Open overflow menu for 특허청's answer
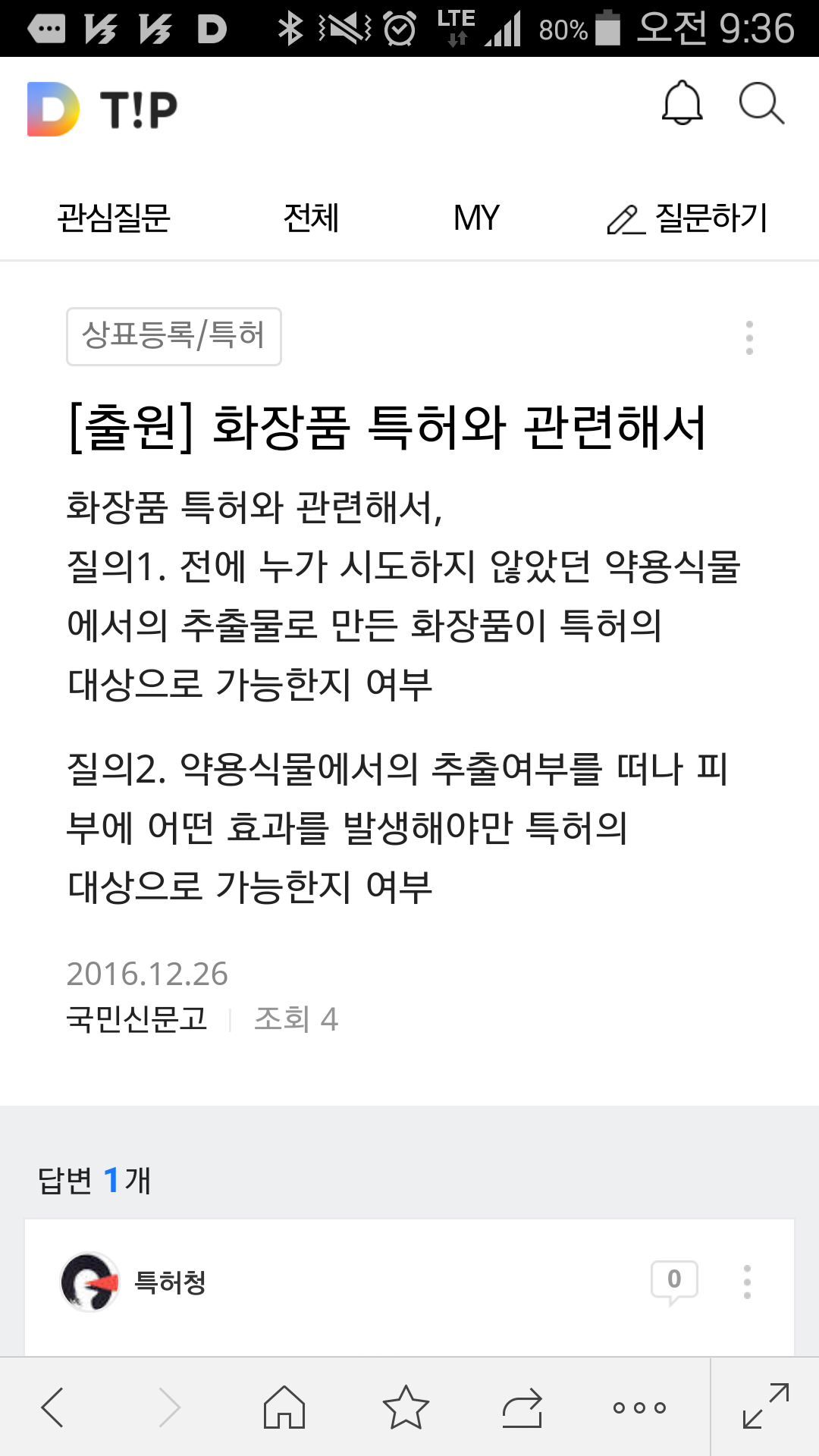 tap(747, 1282)
